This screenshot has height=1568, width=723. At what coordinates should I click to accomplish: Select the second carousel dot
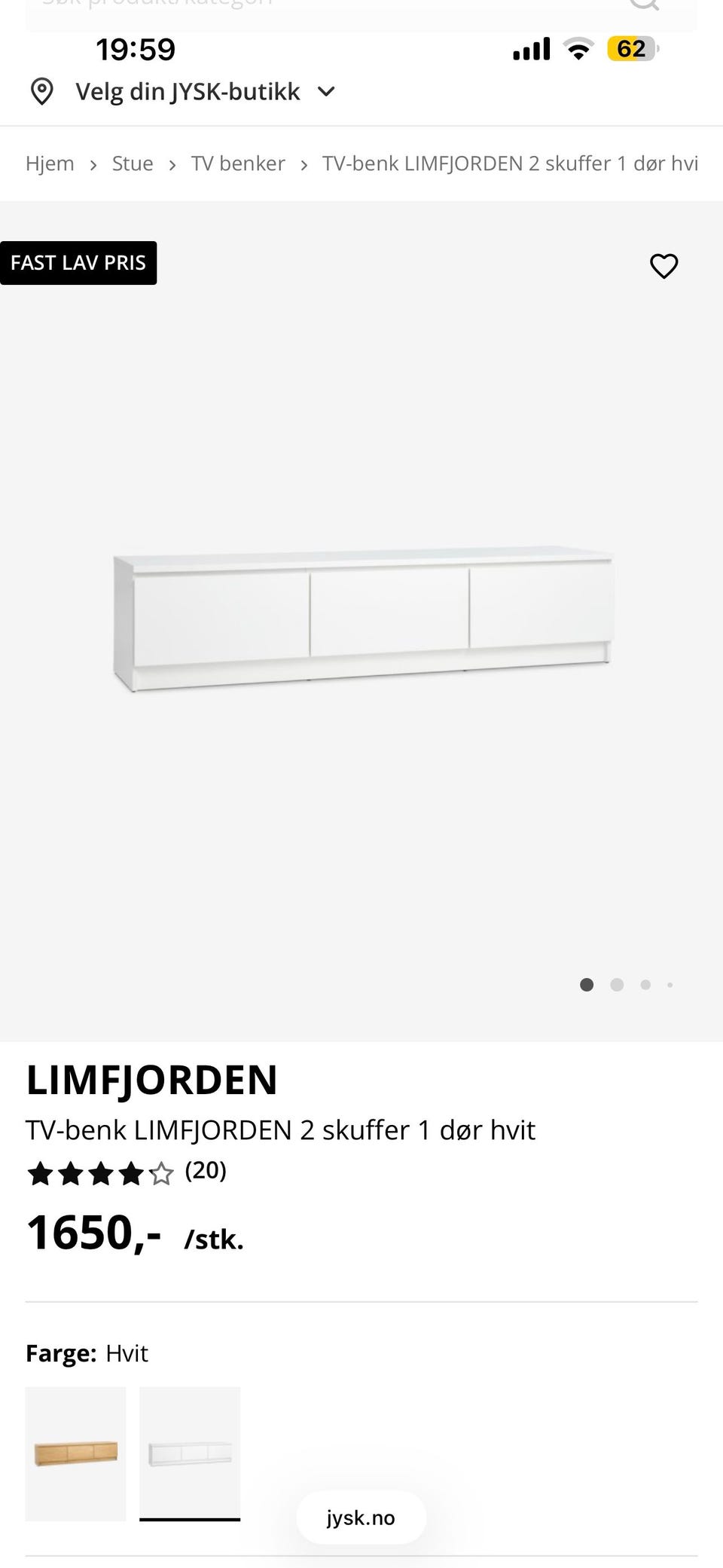click(x=617, y=985)
